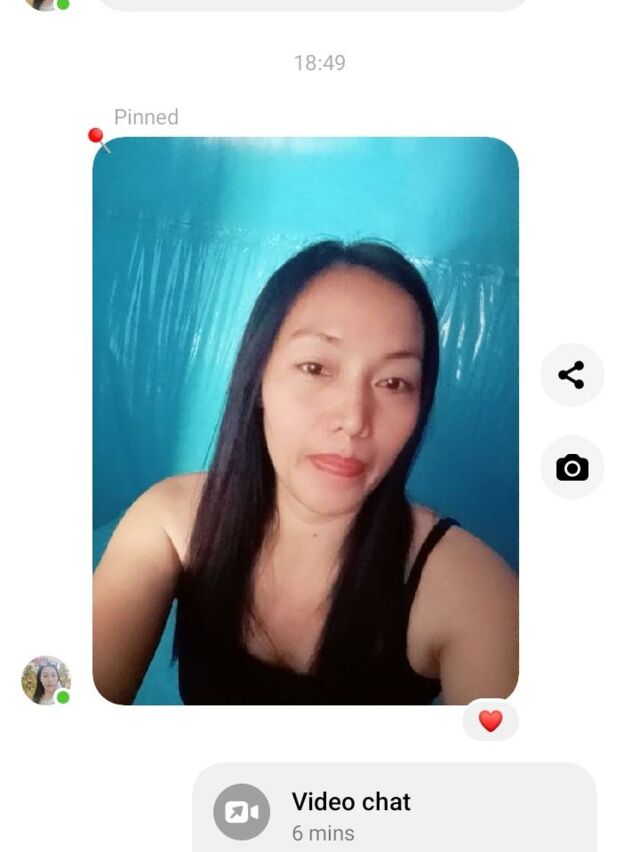View the heart reaction on the photo

tap(490, 720)
